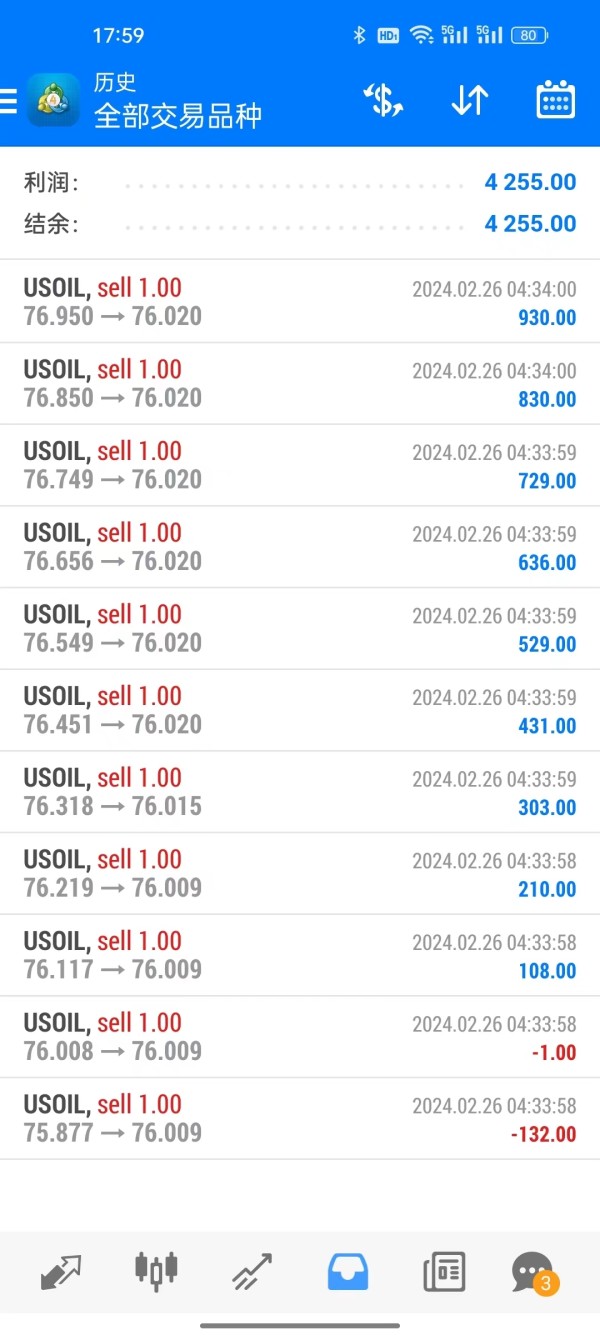This screenshot has height=1340, width=600.
Task: Open the USOIL trade with 930.00 profit
Action: 300,302
